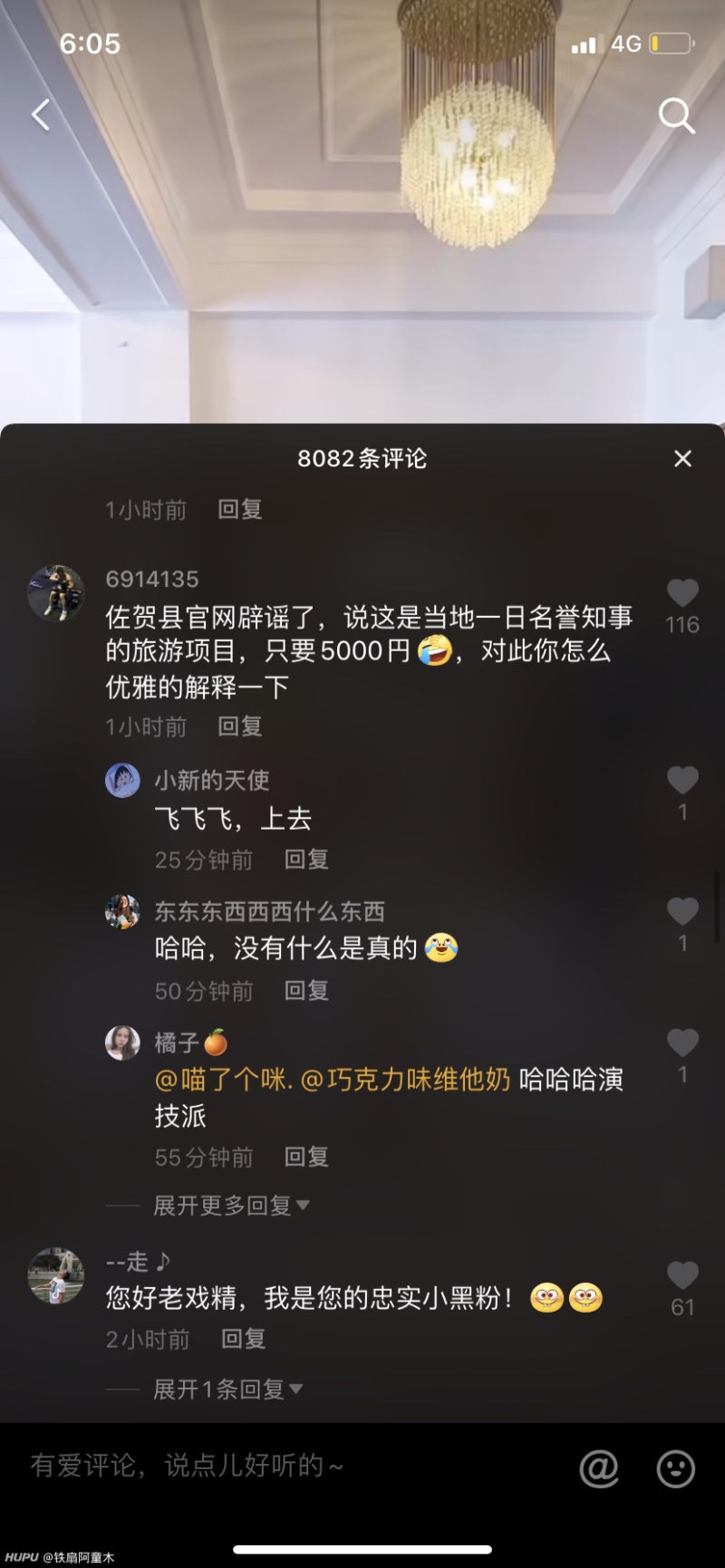Screen dimensions: 725x1568
Task: Collapse comments using the X button
Action: (x=683, y=459)
